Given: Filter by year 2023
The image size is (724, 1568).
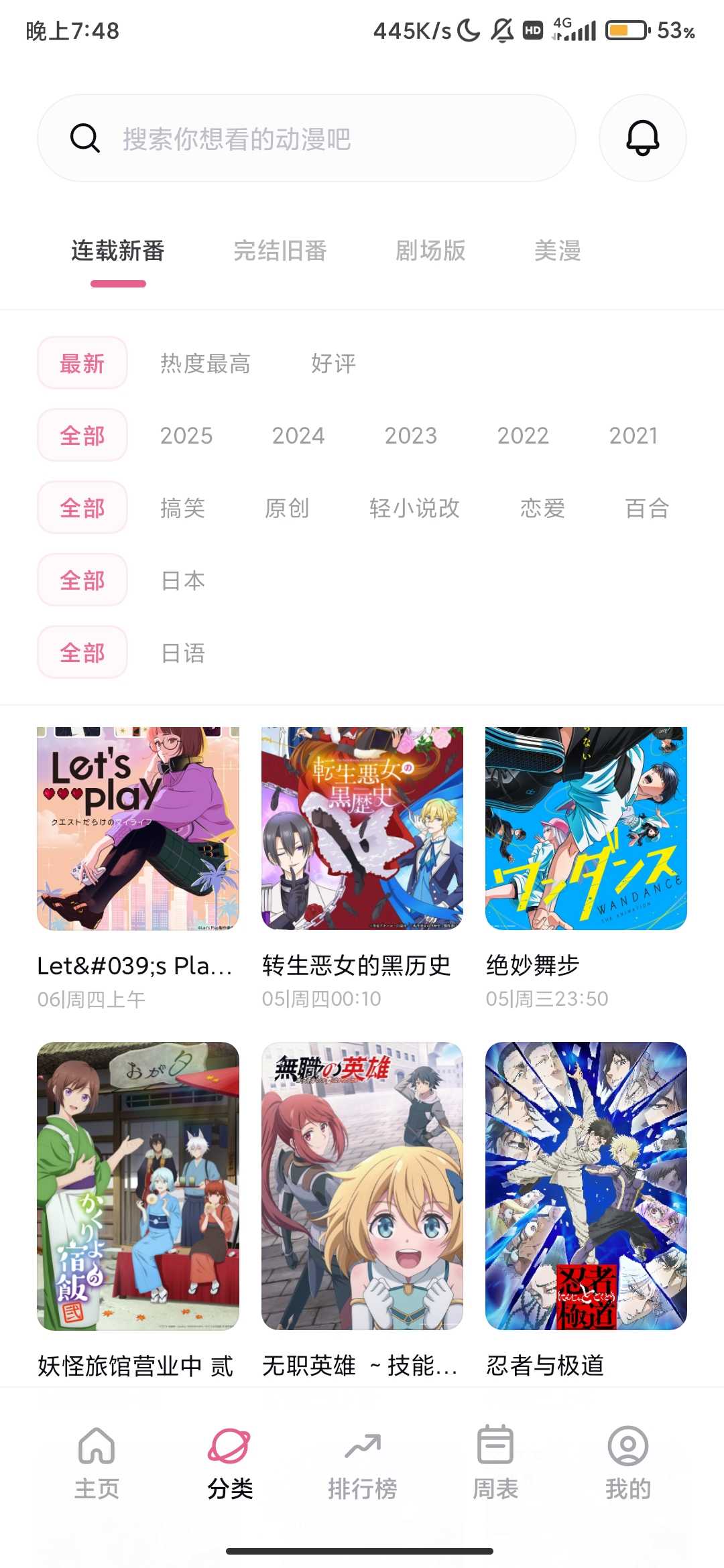Looking at the screenshot, I should coord(410,436).
